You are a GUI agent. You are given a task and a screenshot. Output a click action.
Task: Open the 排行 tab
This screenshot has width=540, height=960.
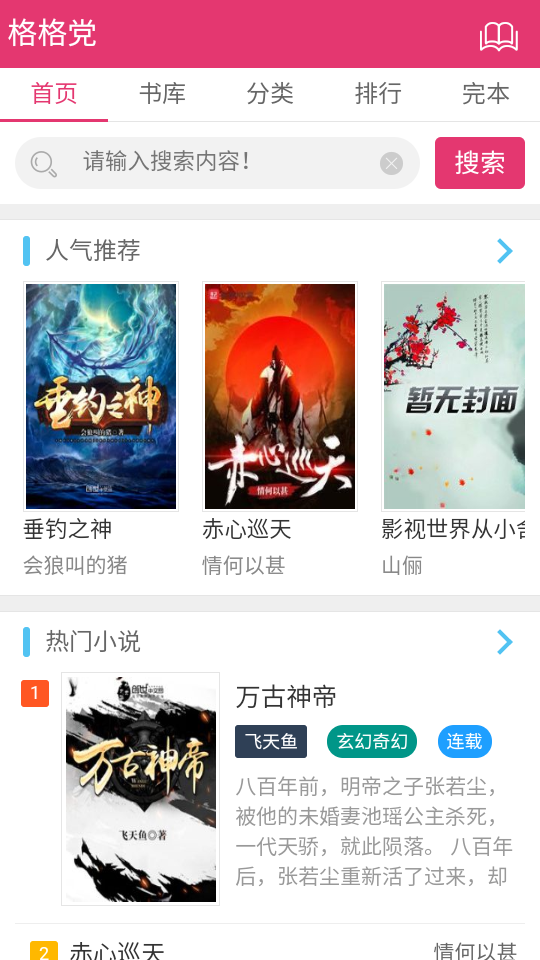tap(378, 94)
